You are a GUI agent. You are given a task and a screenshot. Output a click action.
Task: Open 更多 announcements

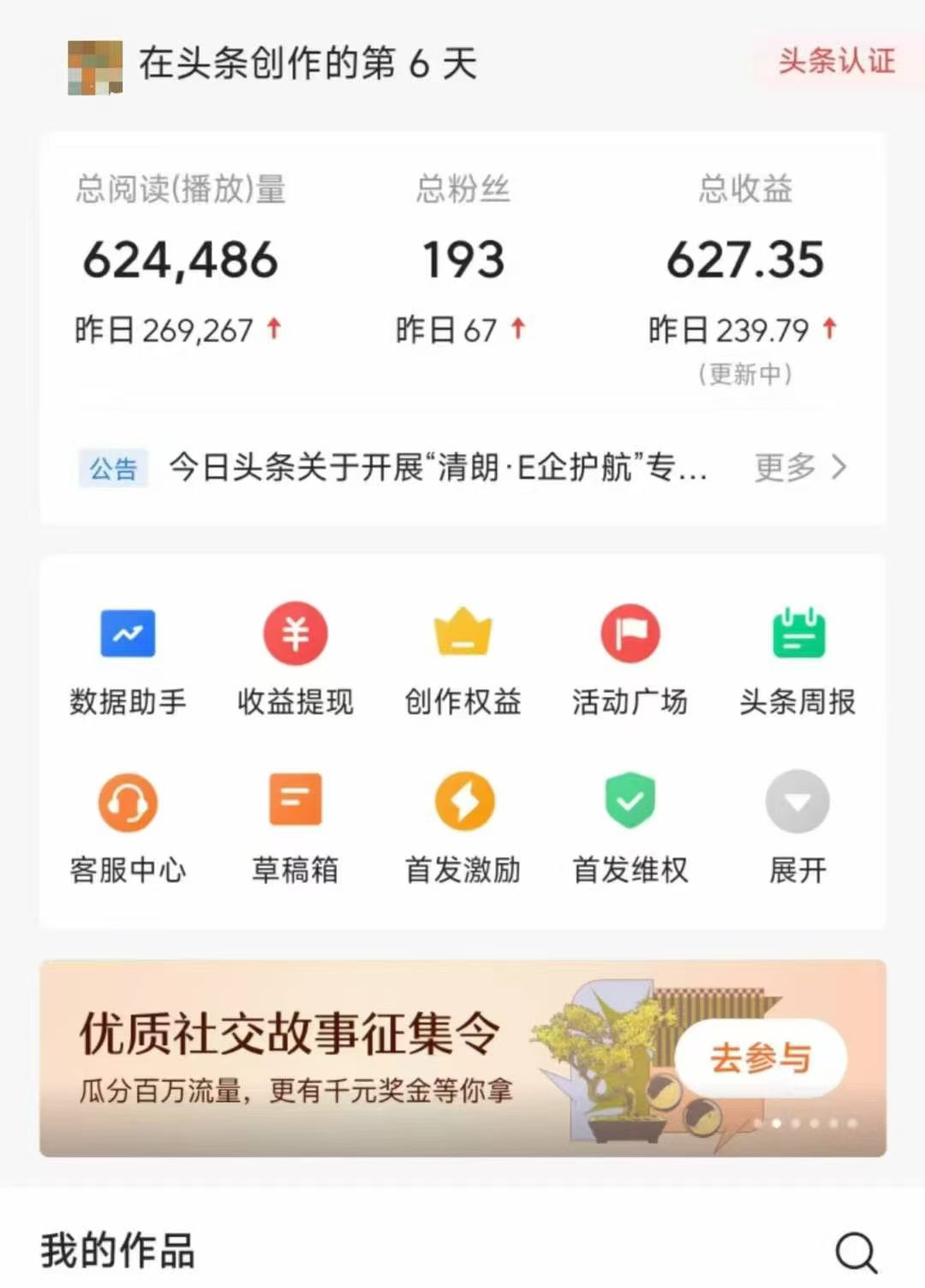(800, 468)
